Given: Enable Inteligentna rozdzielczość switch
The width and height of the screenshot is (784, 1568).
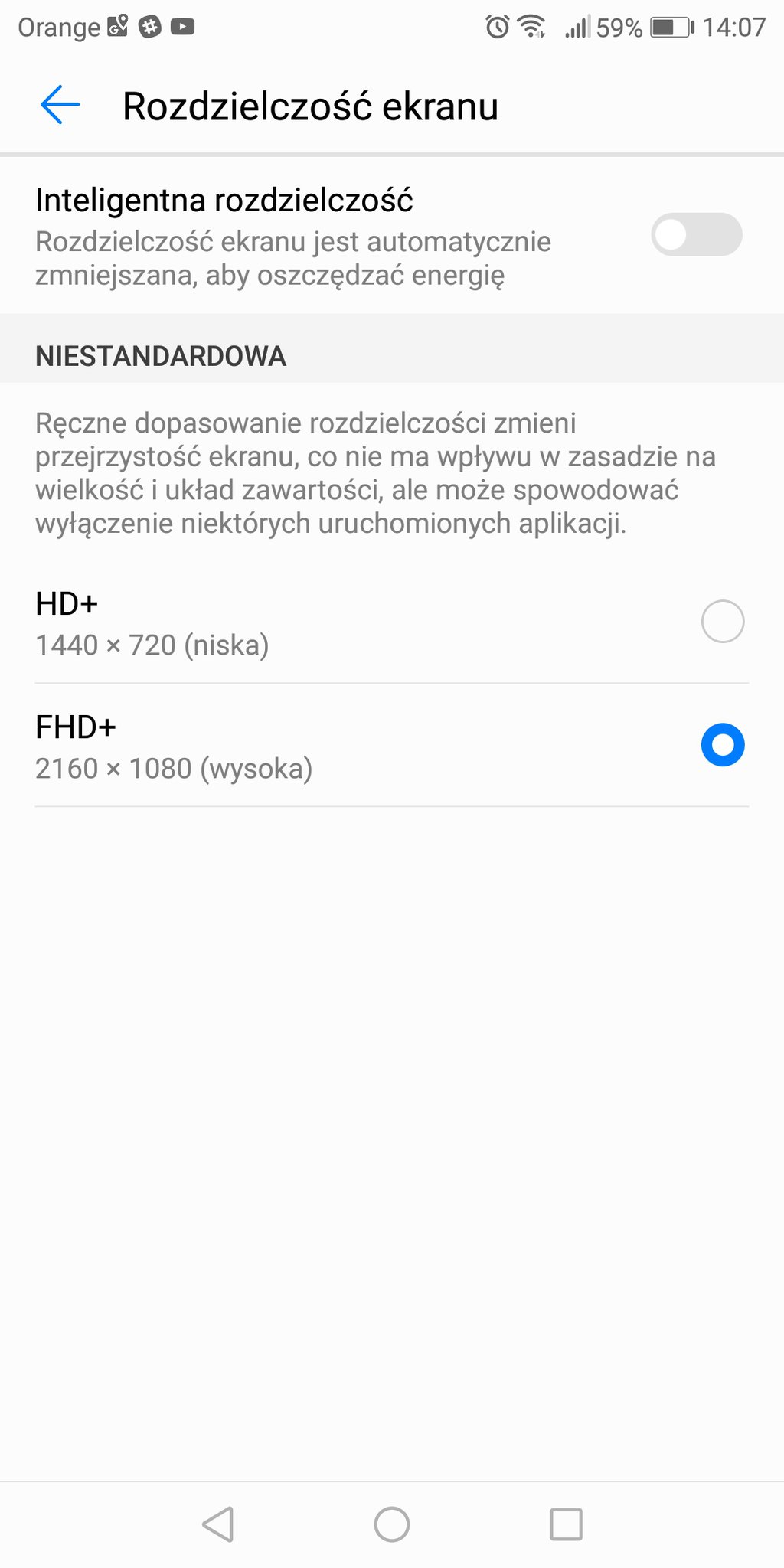Looking at the screenshot, I should pos(697,234).
